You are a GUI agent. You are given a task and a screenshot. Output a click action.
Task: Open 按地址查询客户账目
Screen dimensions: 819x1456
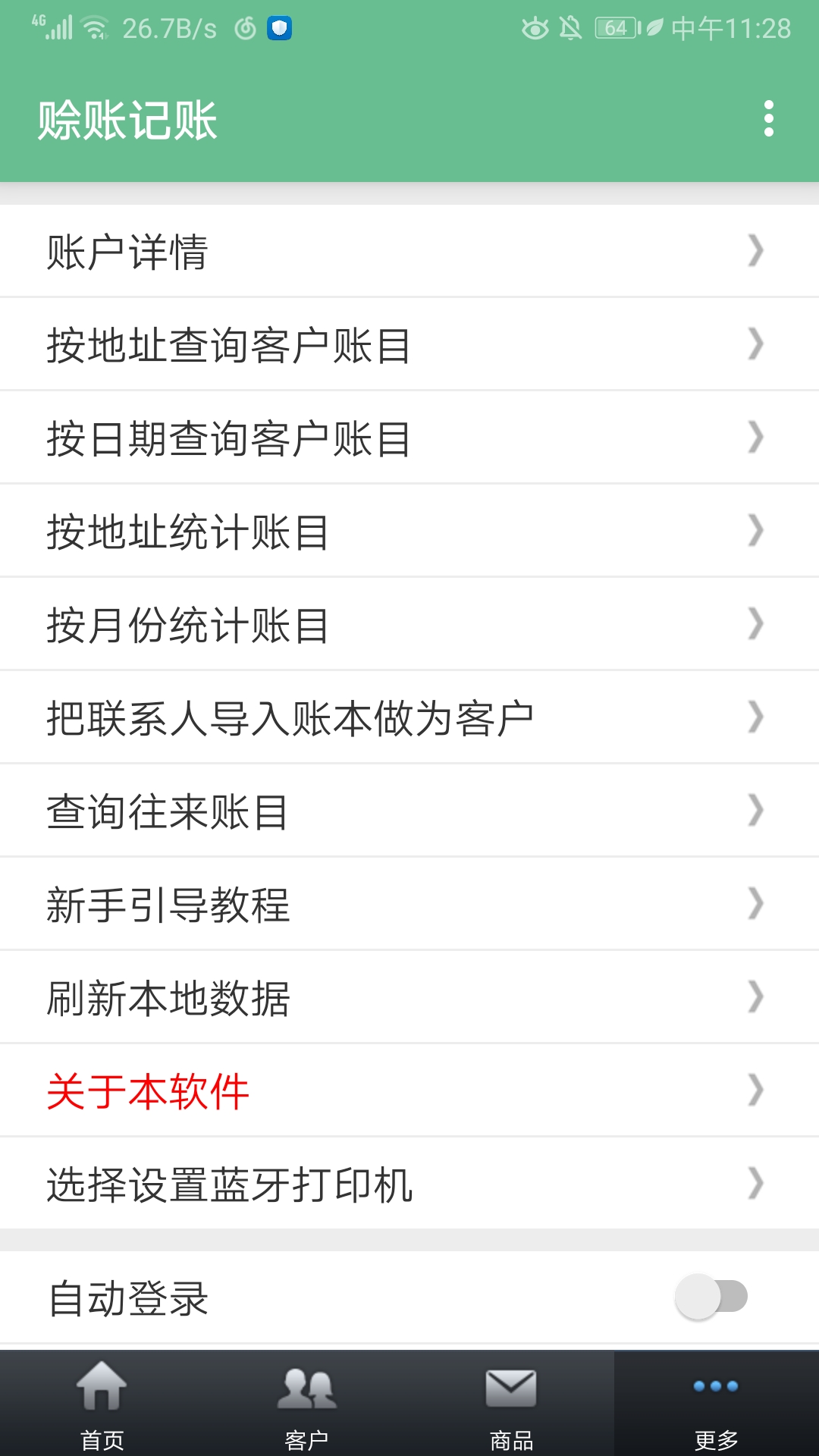[x=409, y=345]
